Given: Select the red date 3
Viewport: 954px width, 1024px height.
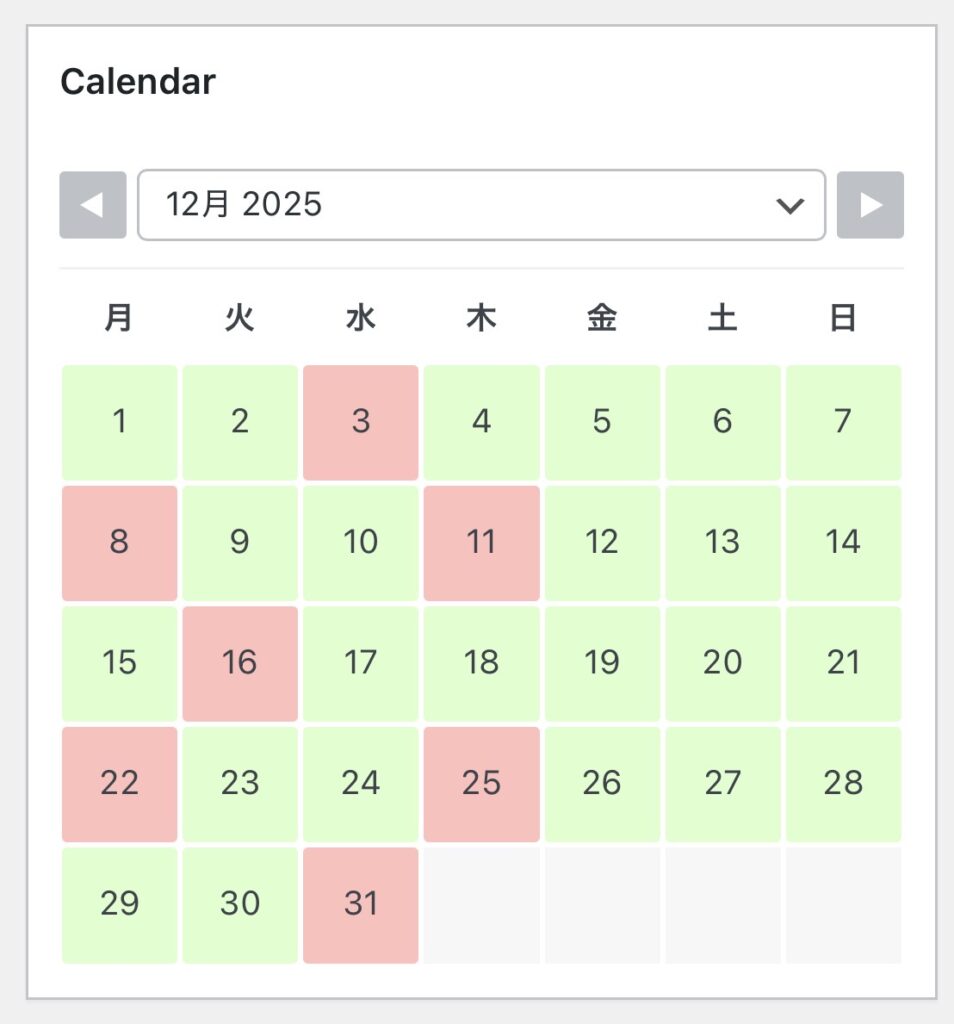Looking at the screenshot, I should (x=361, y=422).
